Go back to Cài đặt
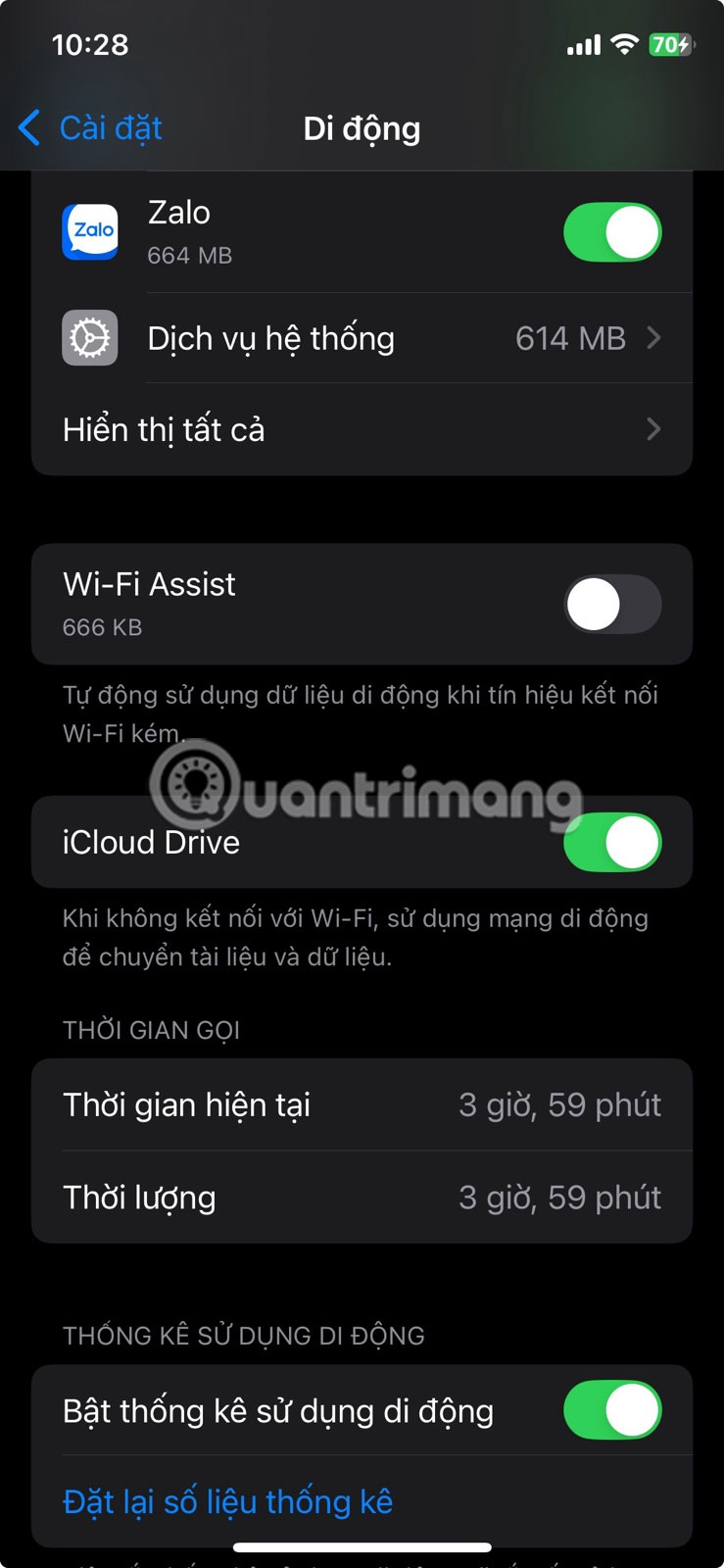The height and width of the screenshot is (1568, 724). (x=91, y=128)
